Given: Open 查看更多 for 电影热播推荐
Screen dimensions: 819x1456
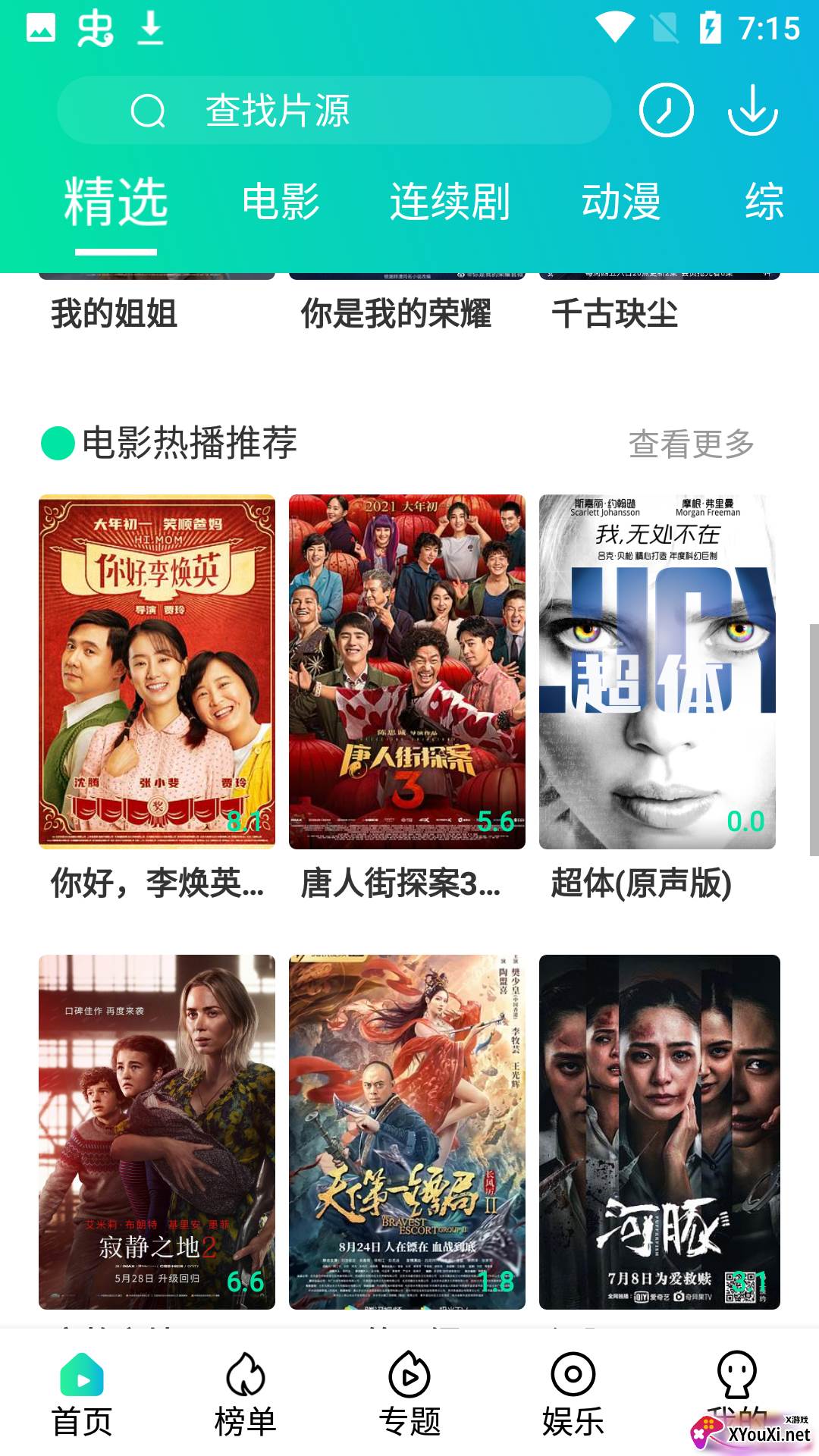Looking at the screenshot, I should pos(691,444).
